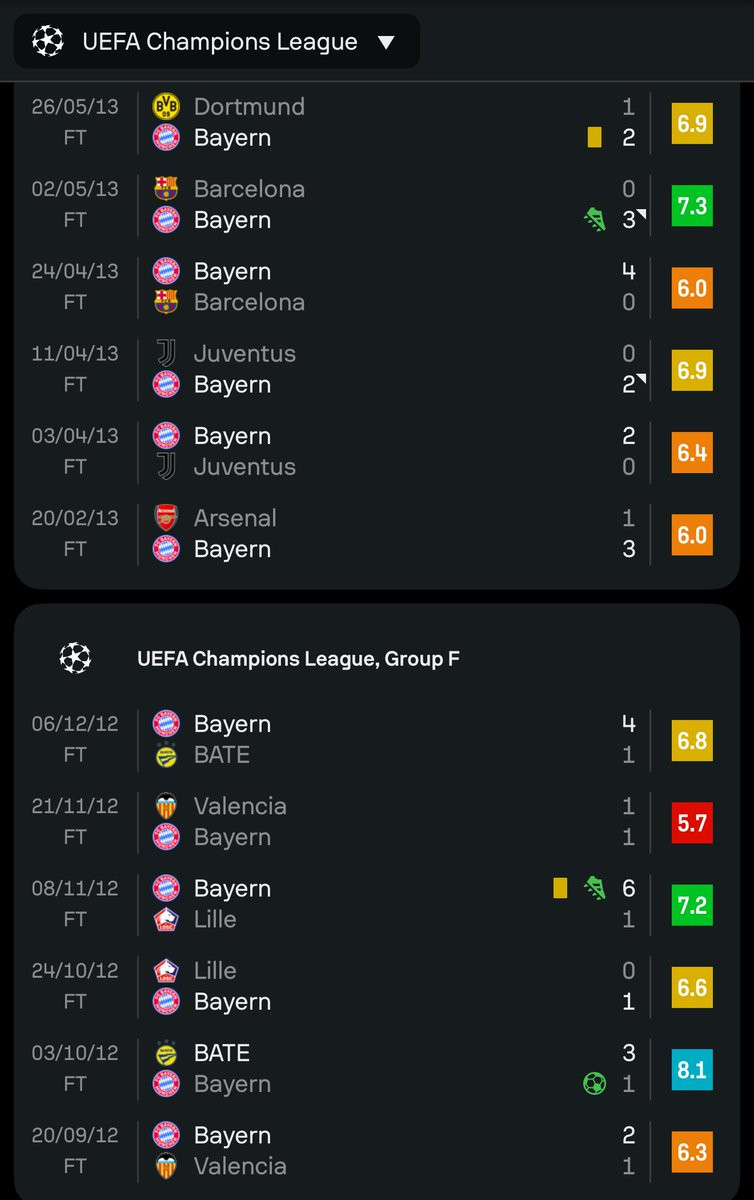View Bayern vs Juventus match on 03/04/13
This screenshot has width=754, height=1200.
(377, 451)
